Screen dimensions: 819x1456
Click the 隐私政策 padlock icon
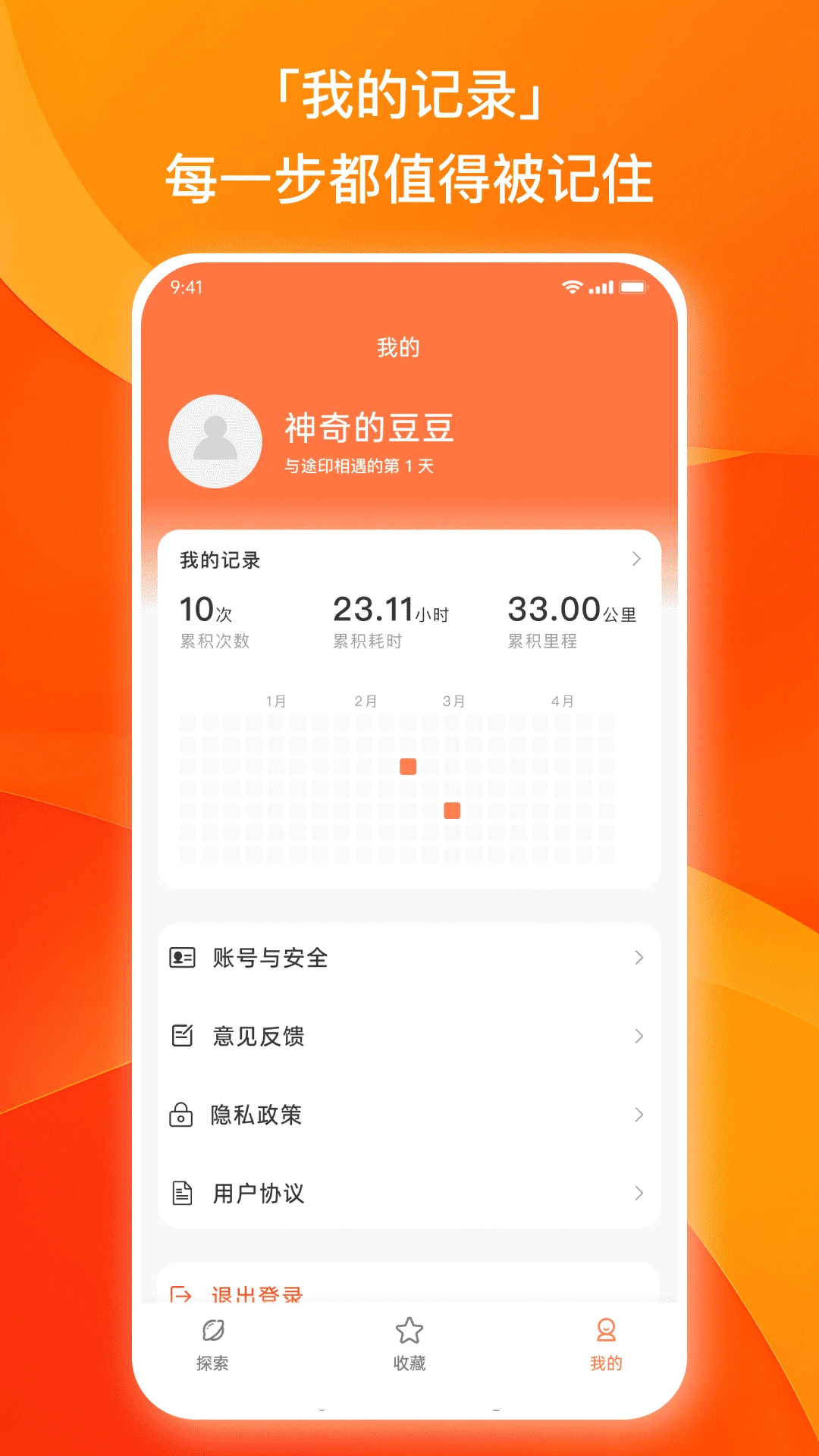(182, 1116)
